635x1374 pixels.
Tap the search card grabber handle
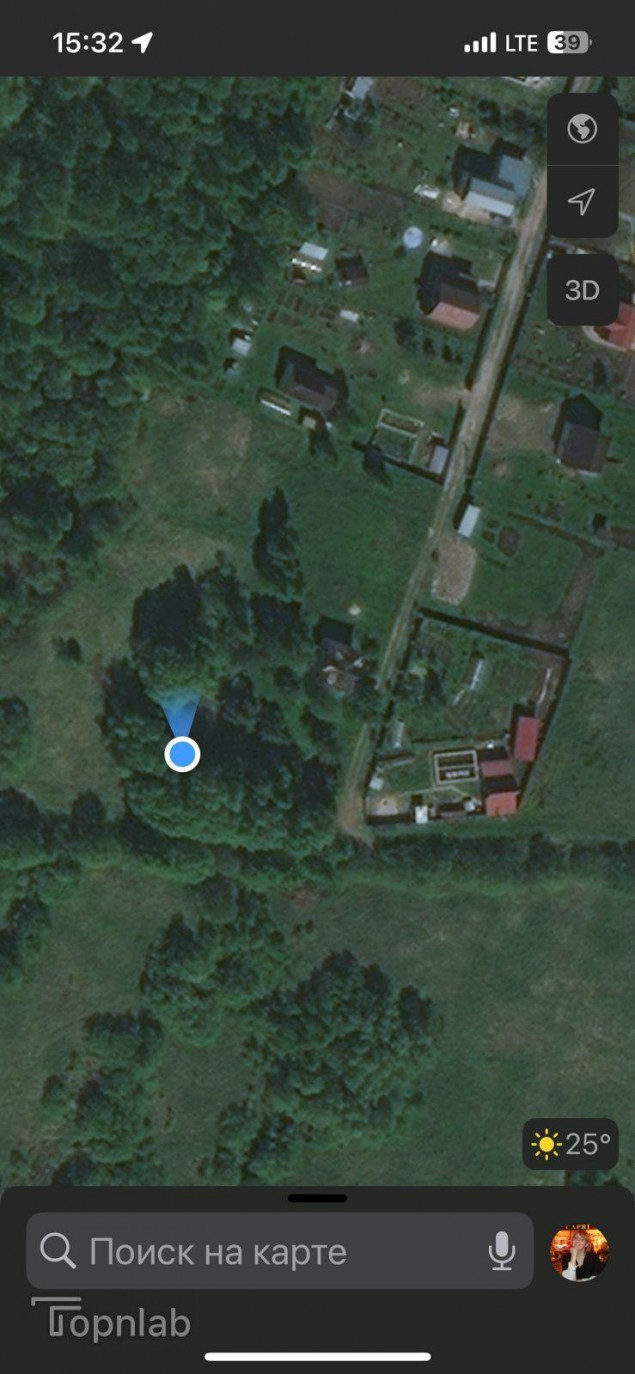click(x=317, y=1198)
